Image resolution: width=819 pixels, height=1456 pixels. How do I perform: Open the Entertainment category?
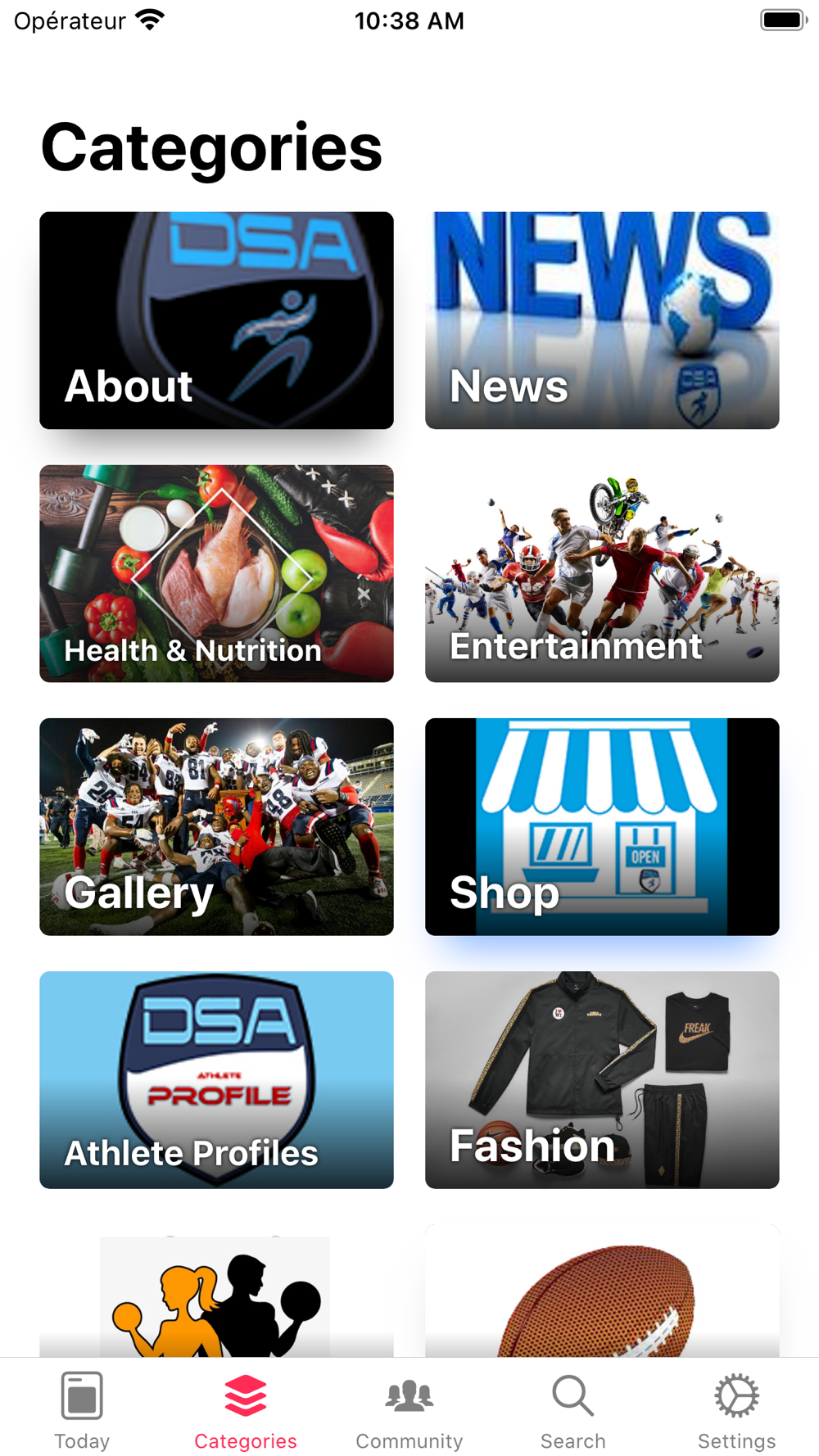point(602,573)
